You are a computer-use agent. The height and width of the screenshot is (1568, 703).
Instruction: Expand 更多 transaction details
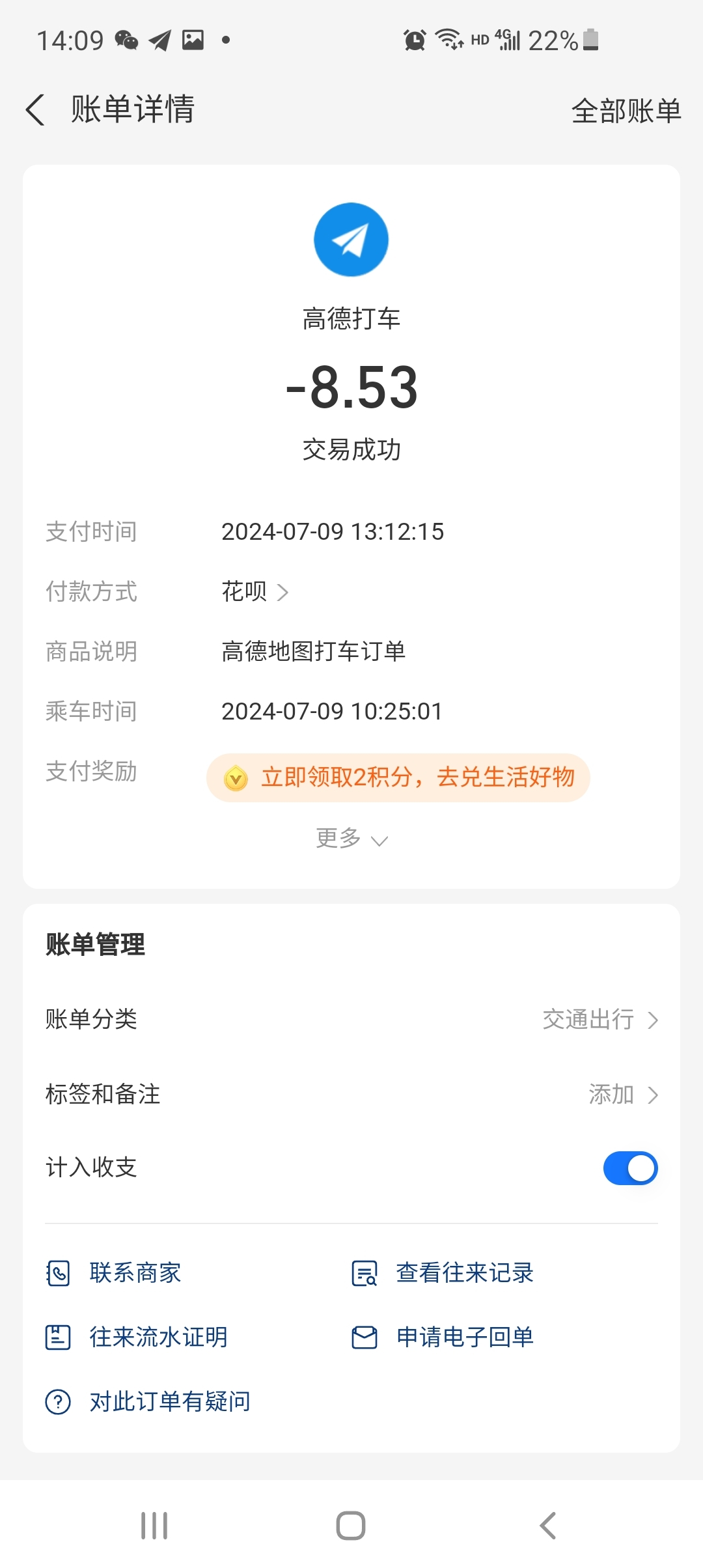pos(351,839)
